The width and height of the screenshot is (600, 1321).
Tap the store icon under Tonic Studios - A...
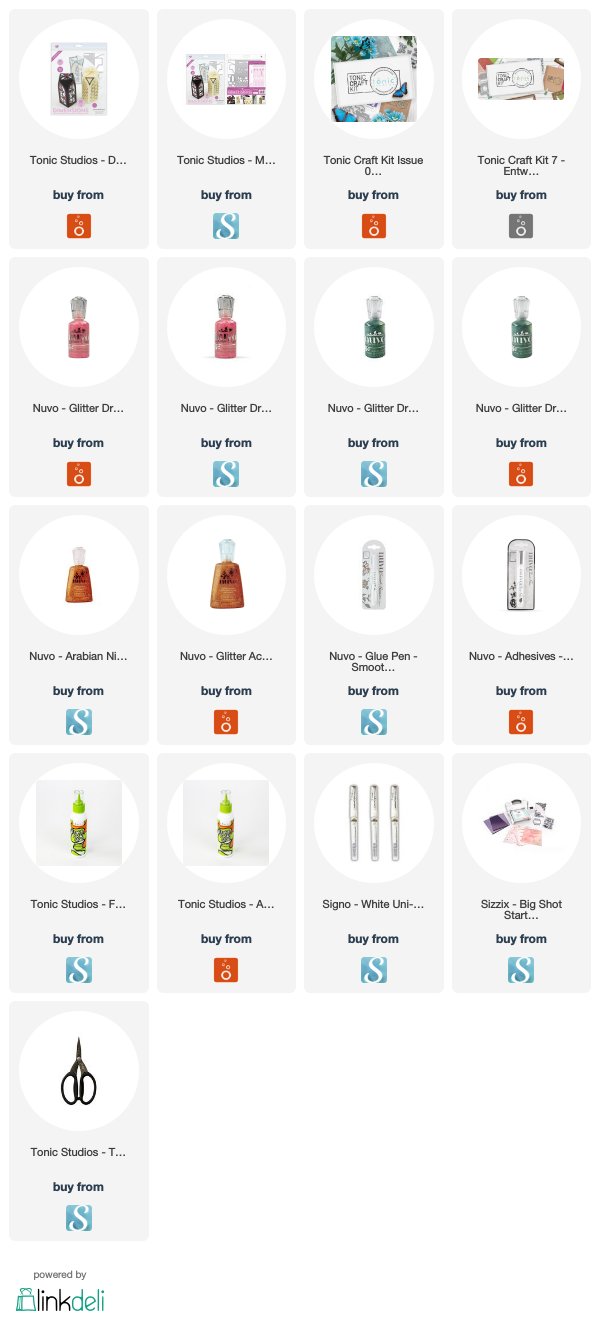click(x=226, y=969)
